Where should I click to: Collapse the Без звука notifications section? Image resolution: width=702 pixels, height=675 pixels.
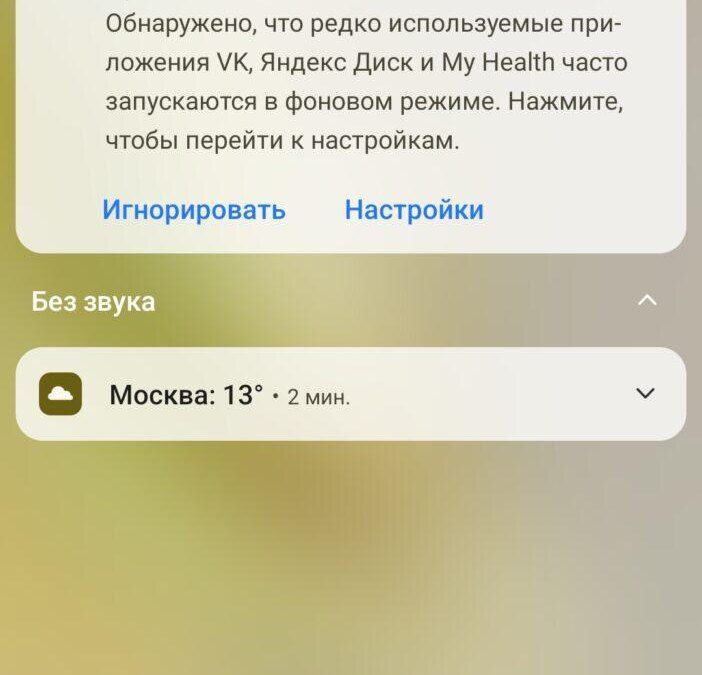click(x=647, y=301)
